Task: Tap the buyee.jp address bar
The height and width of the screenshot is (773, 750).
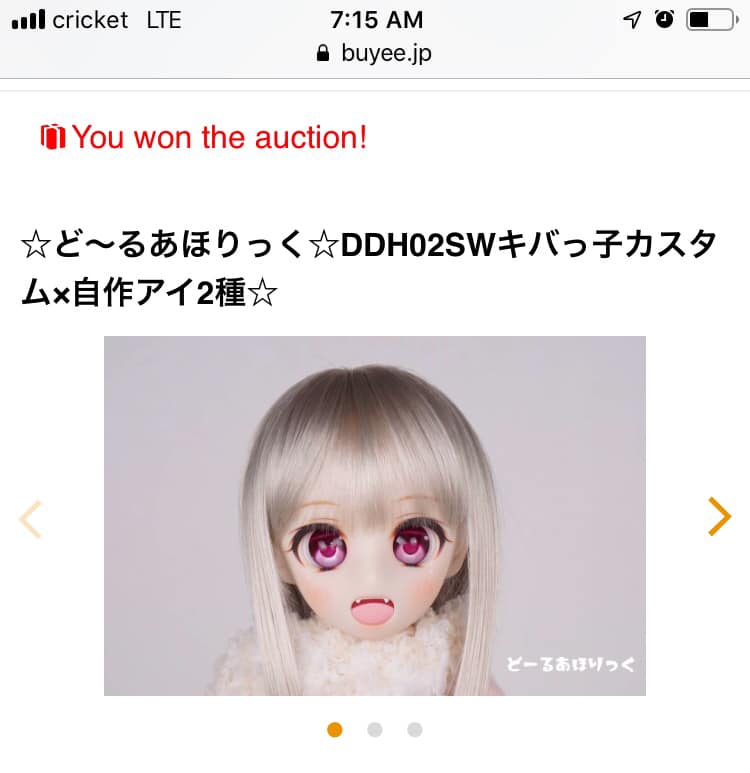Action: (x=375, y=53)
